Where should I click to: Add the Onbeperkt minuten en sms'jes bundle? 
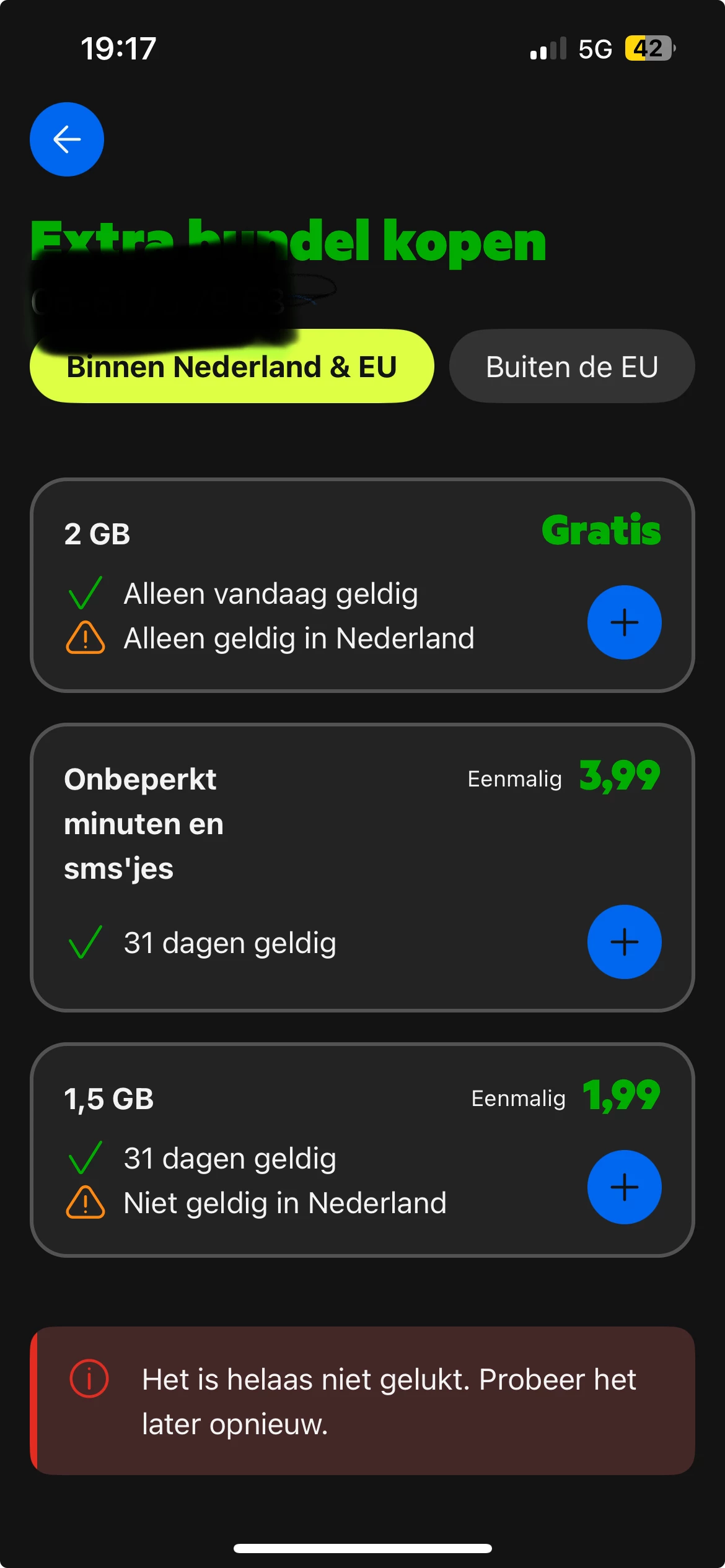624,942
